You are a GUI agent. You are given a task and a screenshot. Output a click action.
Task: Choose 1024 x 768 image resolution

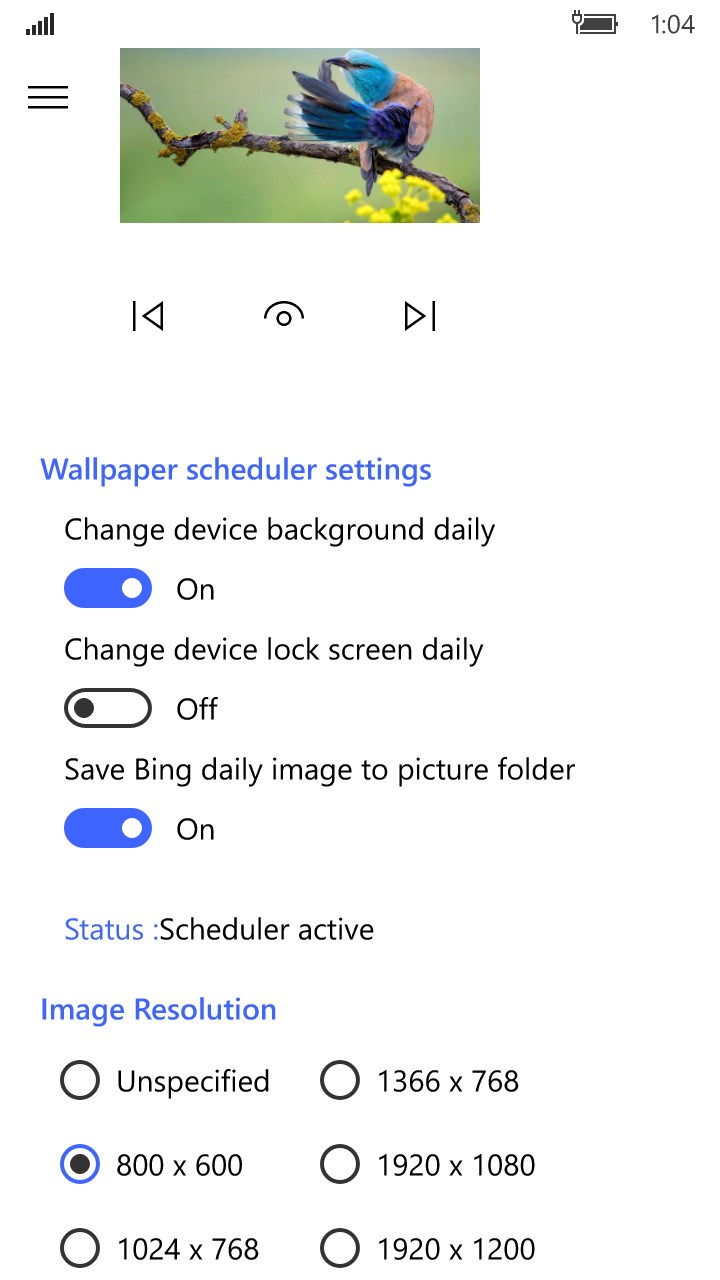[80, 1249]
